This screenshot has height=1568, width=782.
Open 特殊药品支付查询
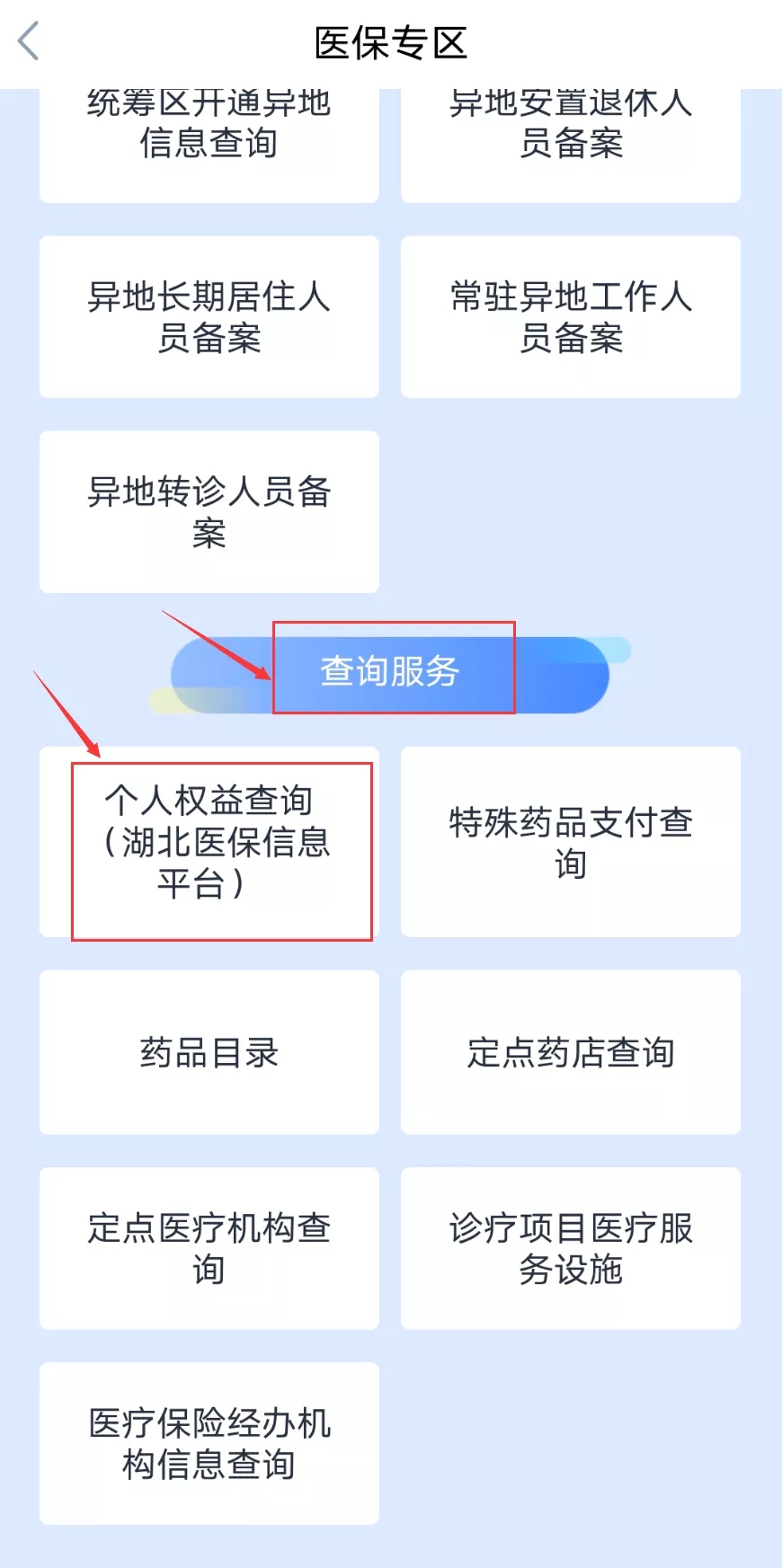click(570, 842)
